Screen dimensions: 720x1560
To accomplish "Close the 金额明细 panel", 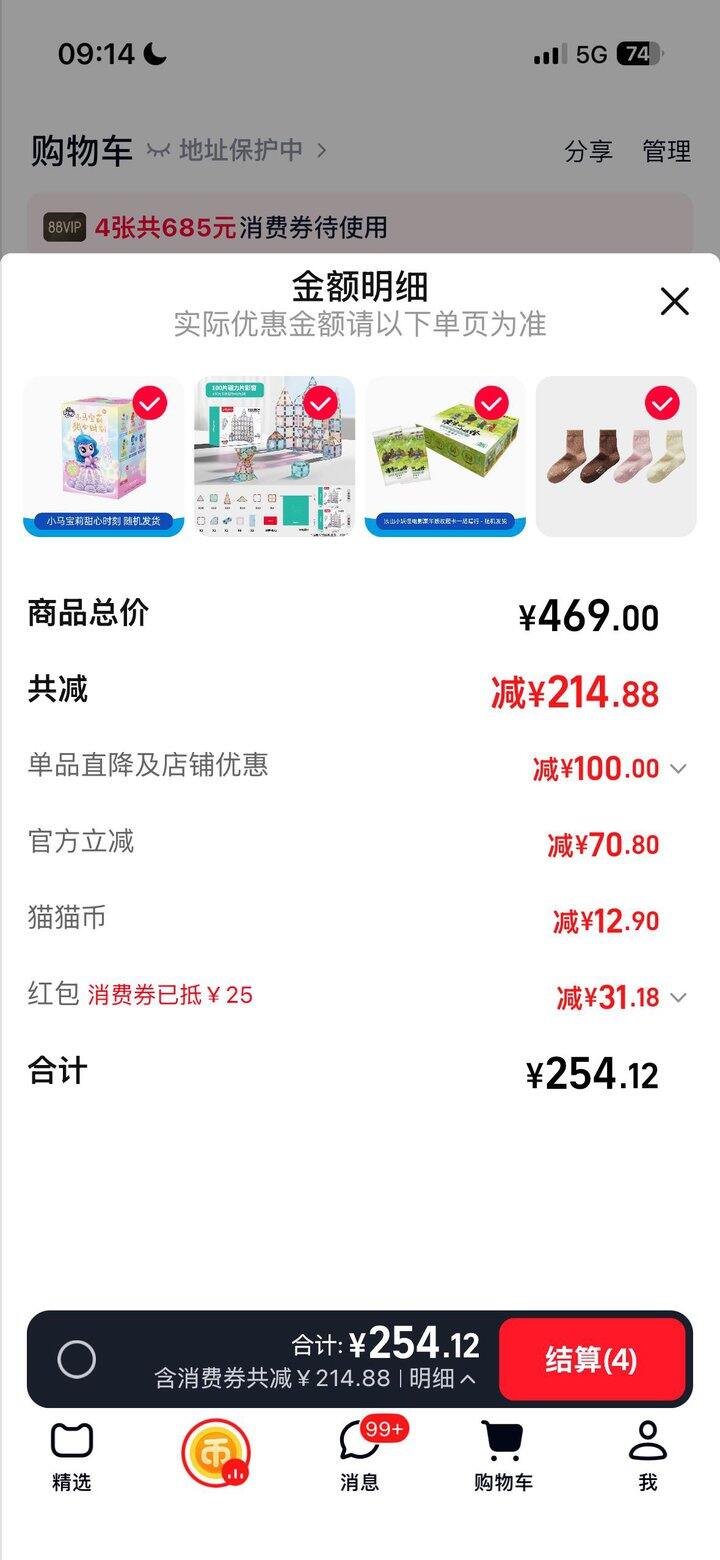I will click(675, 301).
